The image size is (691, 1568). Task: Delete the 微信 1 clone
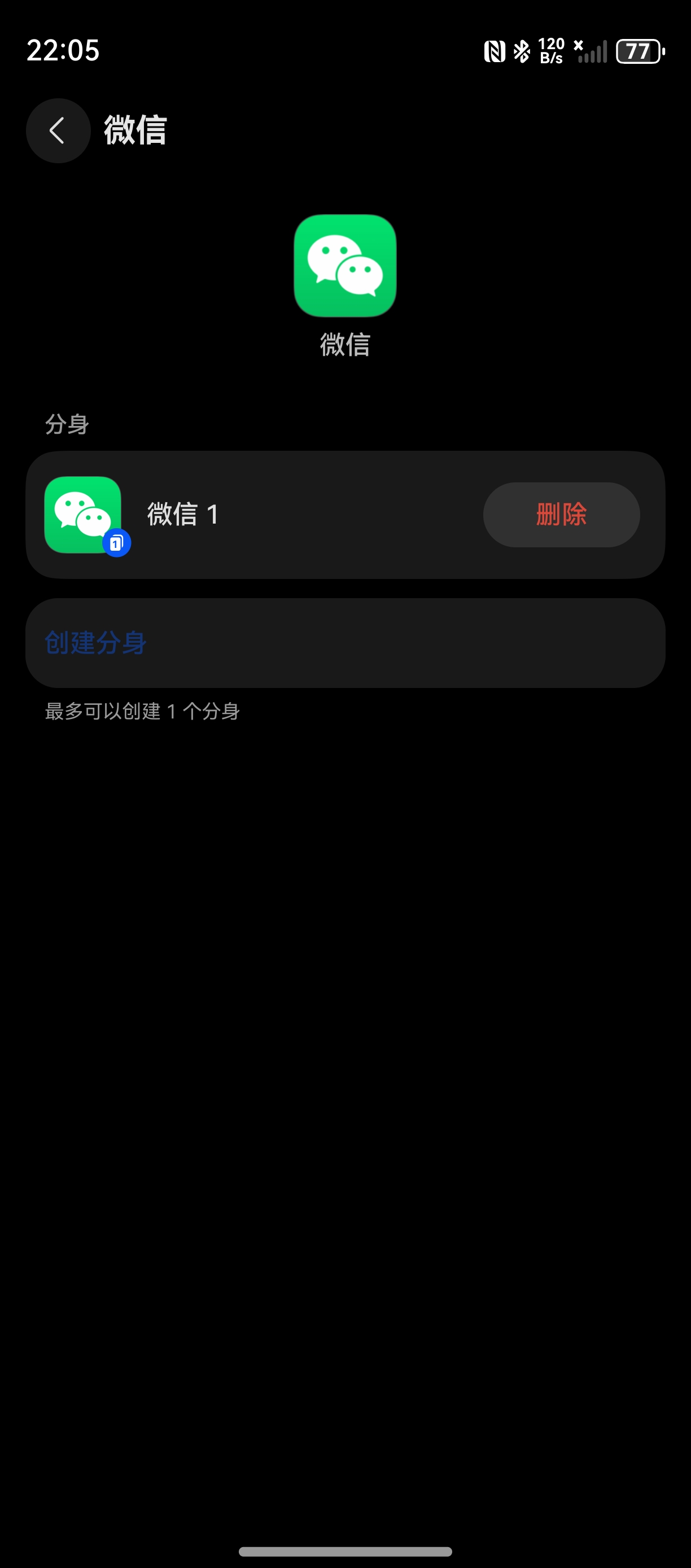tap(561, 515)
